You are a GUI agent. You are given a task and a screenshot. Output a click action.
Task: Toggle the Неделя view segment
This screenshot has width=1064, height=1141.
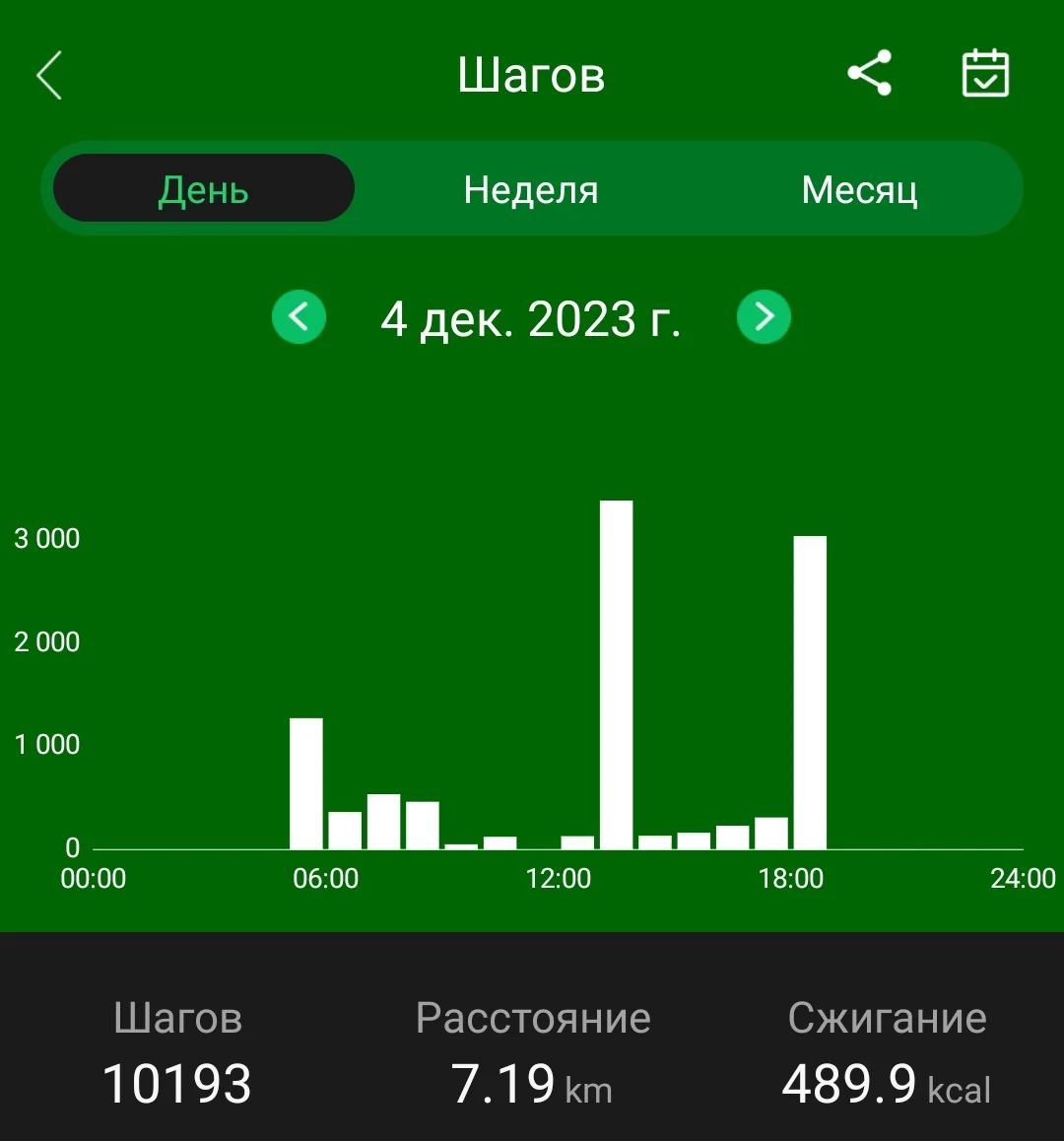point(530,189)
